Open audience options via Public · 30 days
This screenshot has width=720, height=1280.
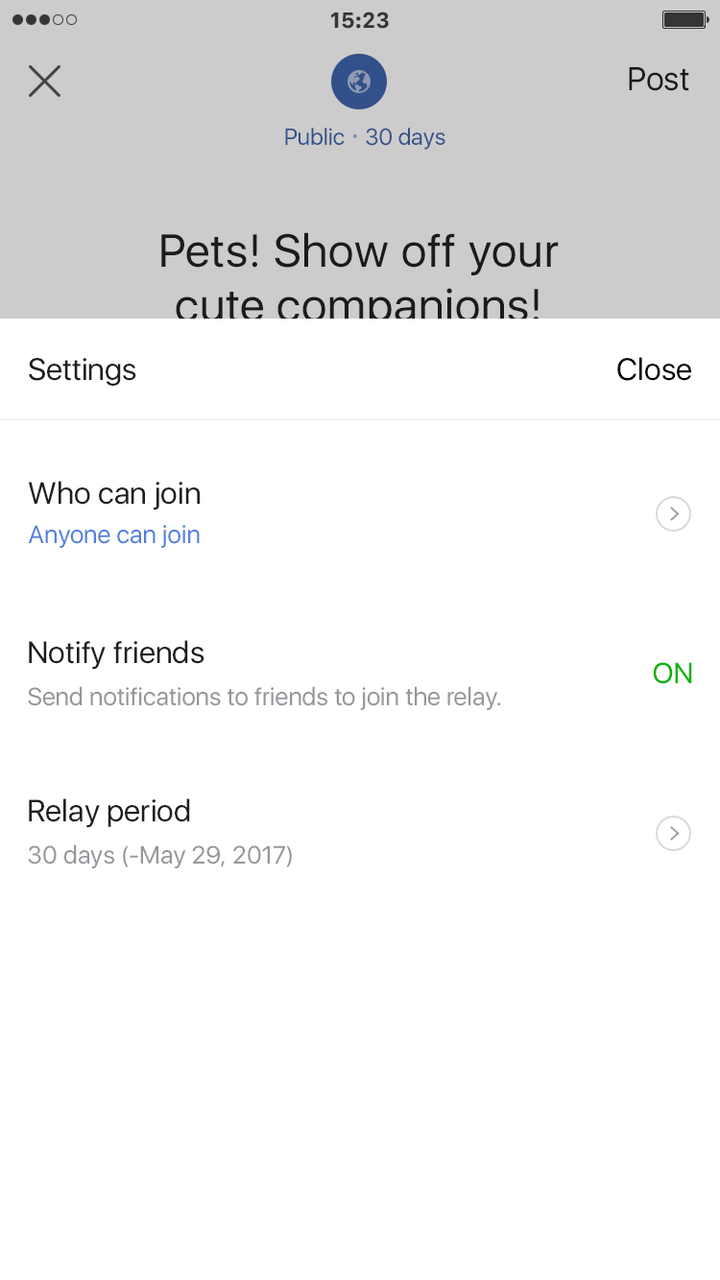tap(364, 137)
